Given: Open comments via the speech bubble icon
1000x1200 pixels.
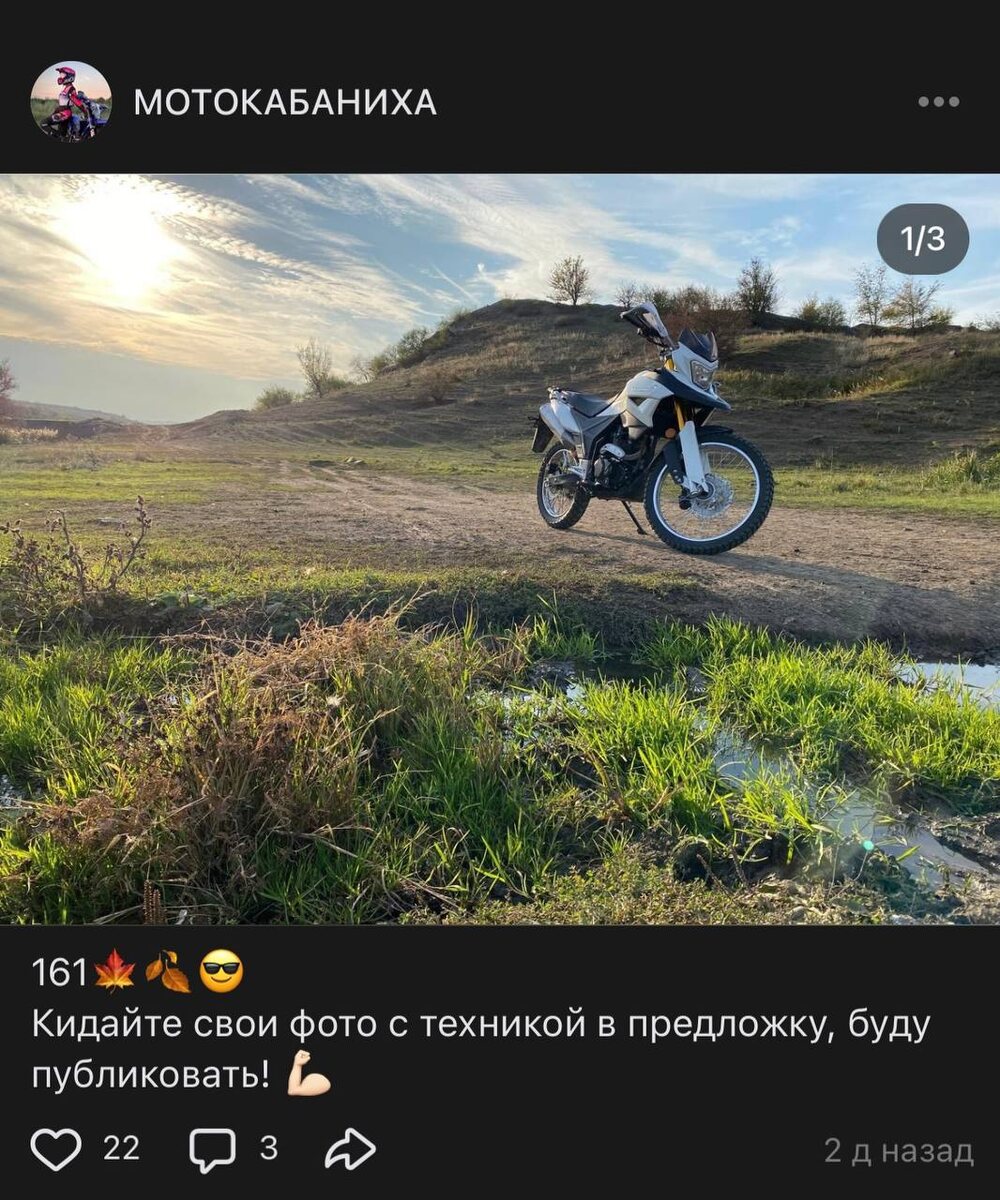Looking at the screenshot, I should click(213, 1145).
